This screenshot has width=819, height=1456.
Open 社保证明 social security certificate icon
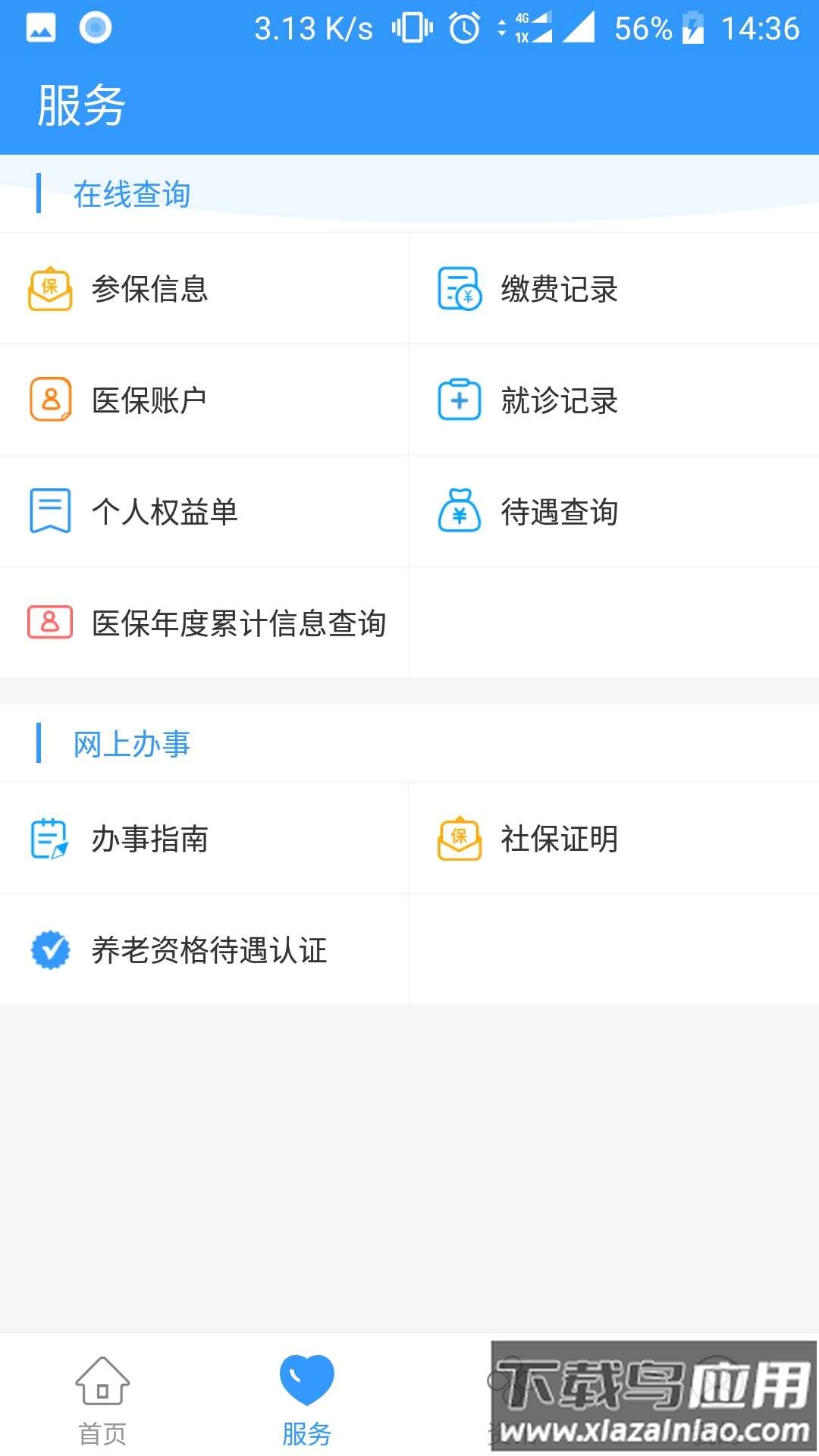458,839
